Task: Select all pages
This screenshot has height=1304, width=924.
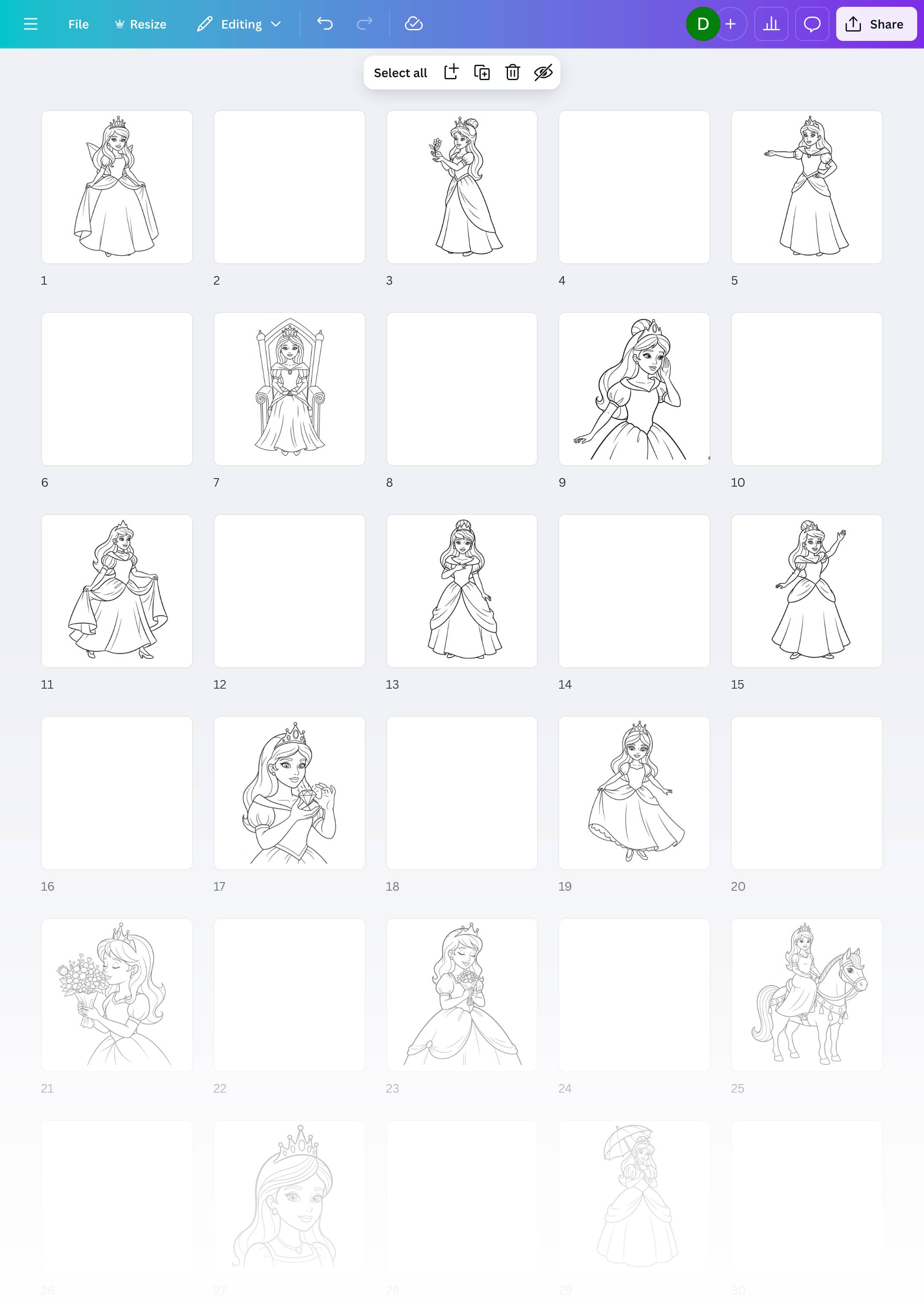Action: [400, 73]
